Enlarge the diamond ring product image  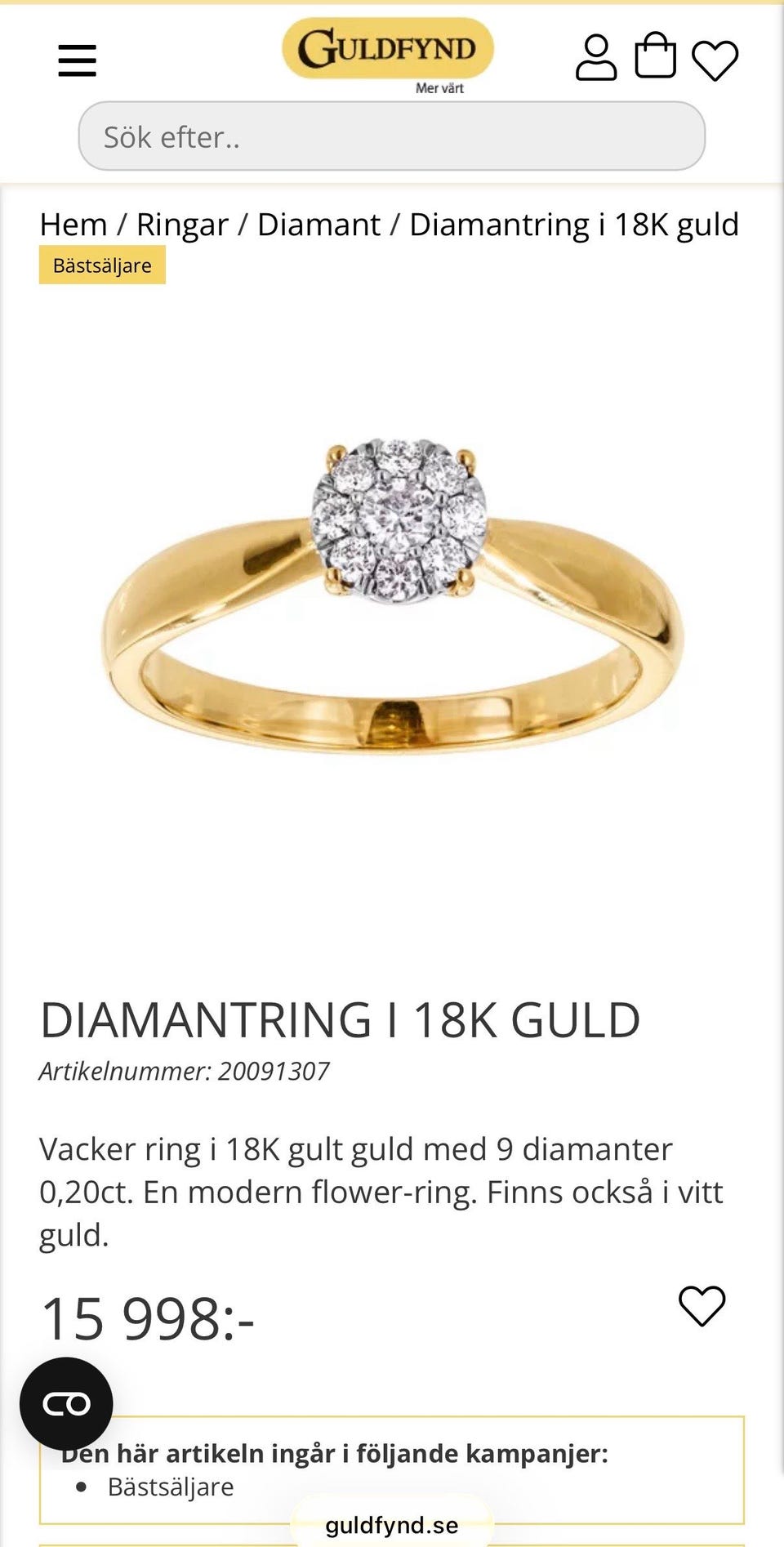(392, 596)
